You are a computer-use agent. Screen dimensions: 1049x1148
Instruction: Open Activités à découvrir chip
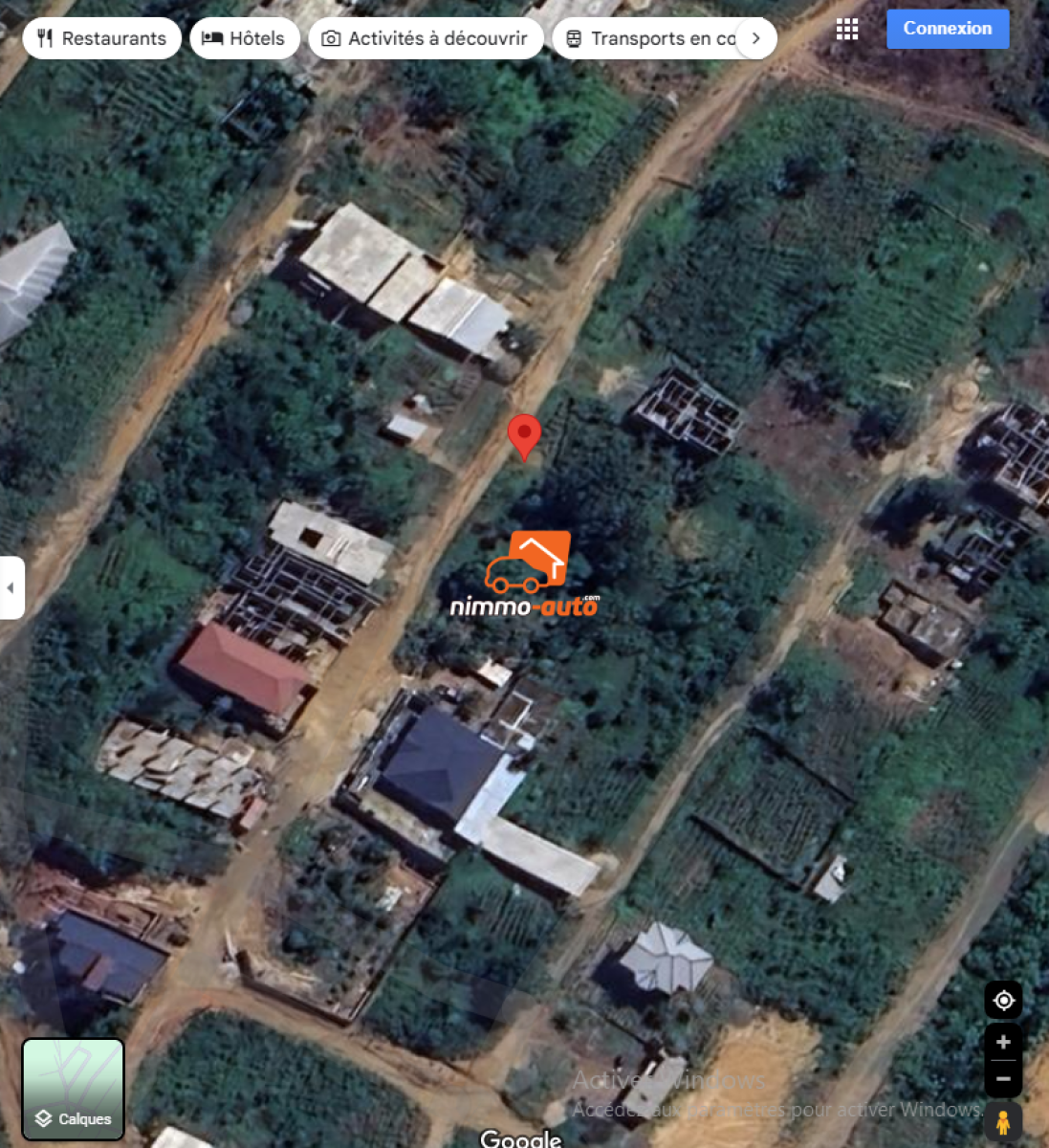tap(426, 38)
